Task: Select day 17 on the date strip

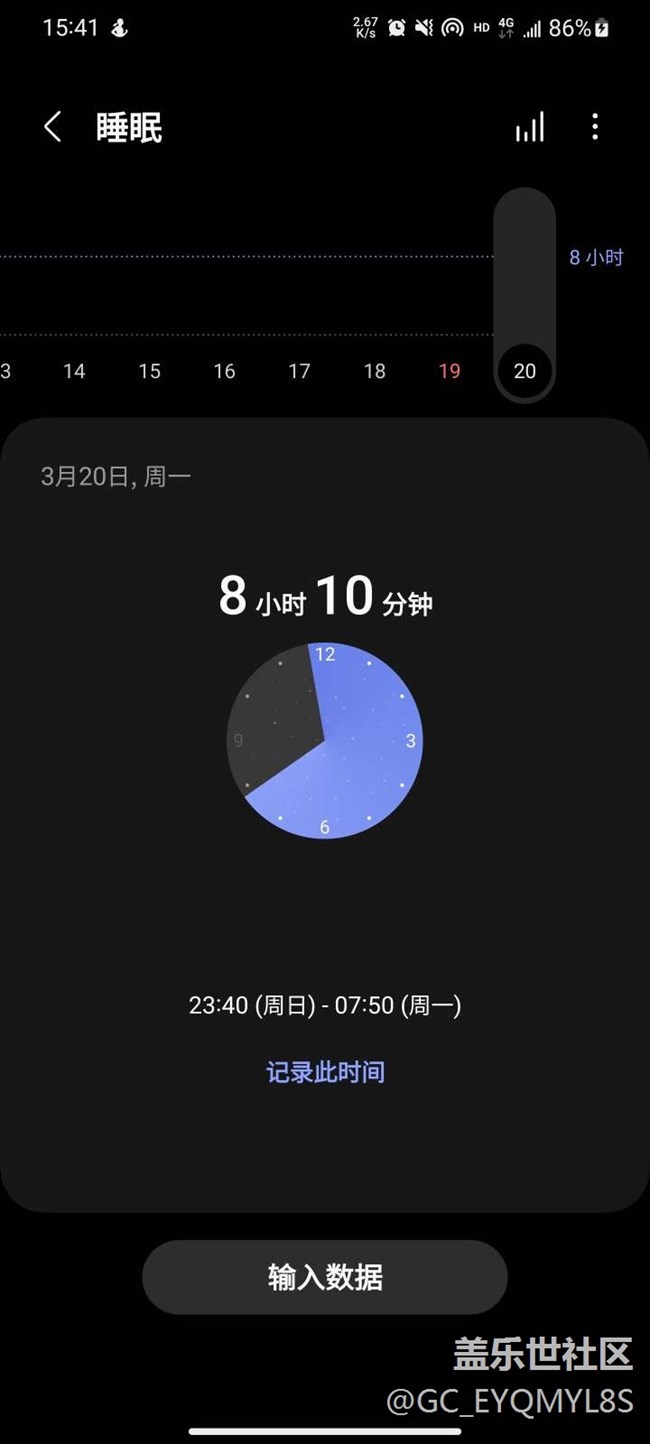Action: pyautogui.click(x=299, y=371)
